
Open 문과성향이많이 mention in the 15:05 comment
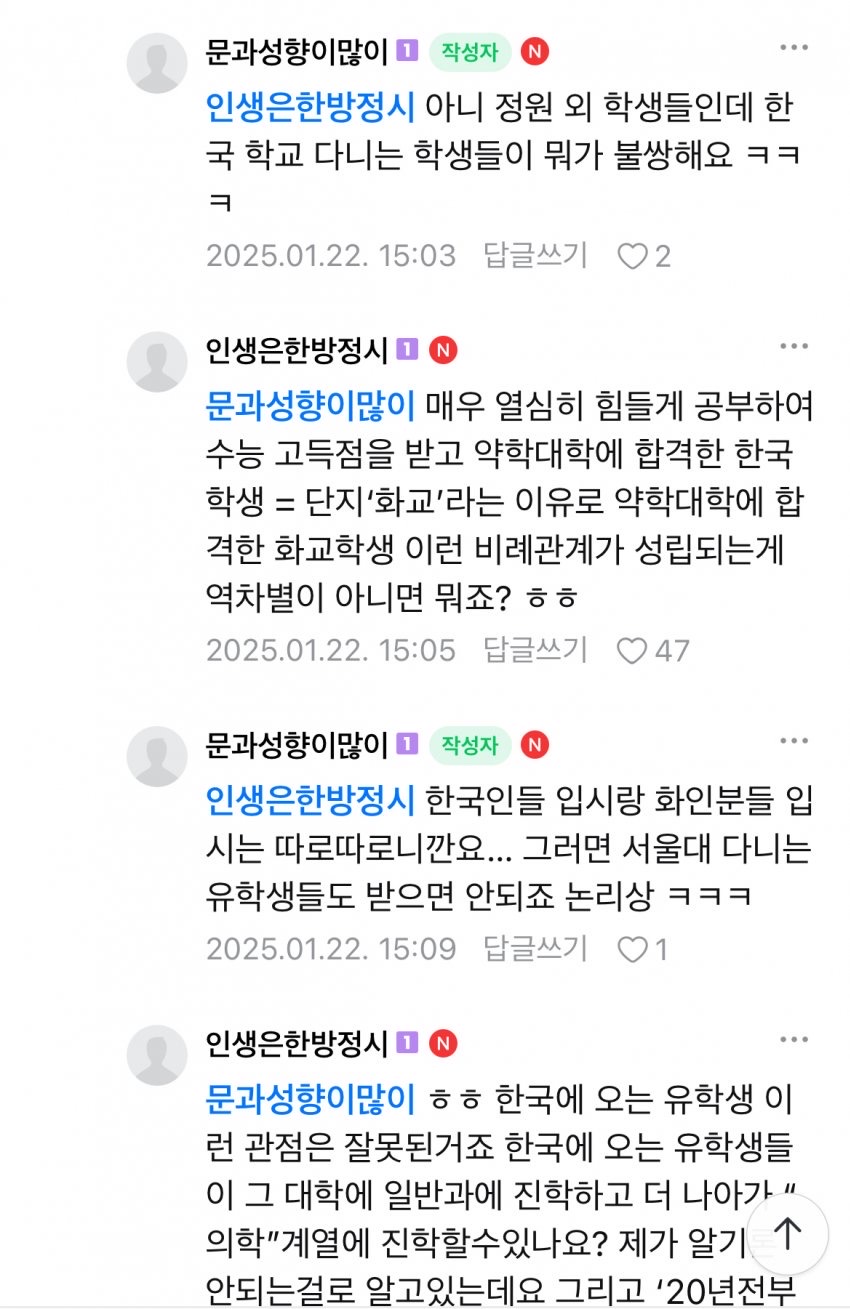(x=310, y=407)
